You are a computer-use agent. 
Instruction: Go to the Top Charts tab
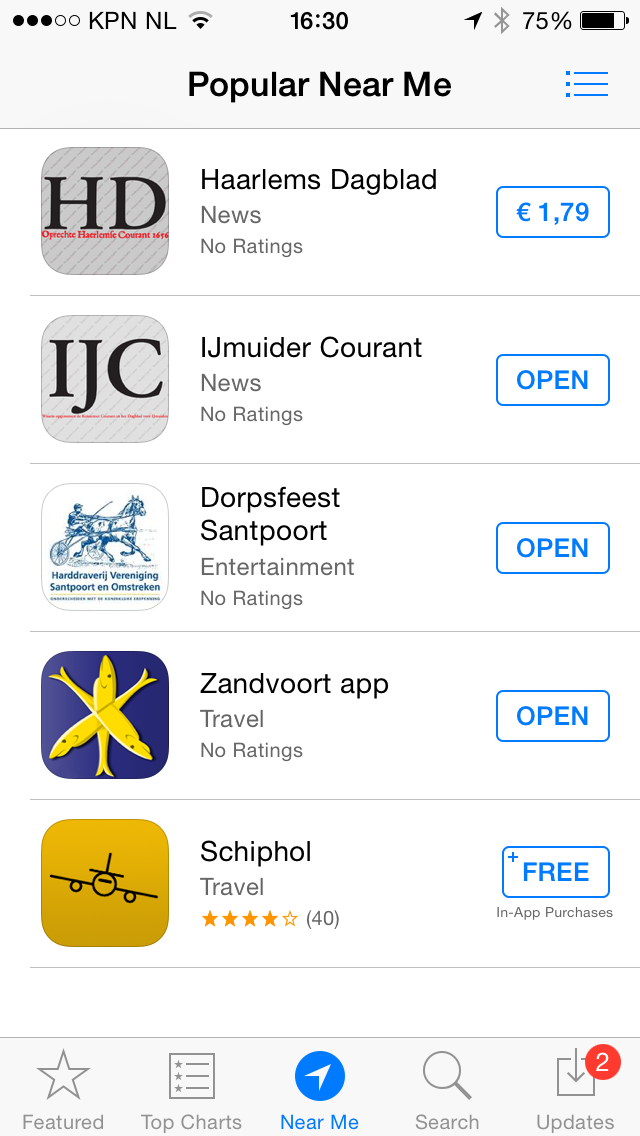191,1089
